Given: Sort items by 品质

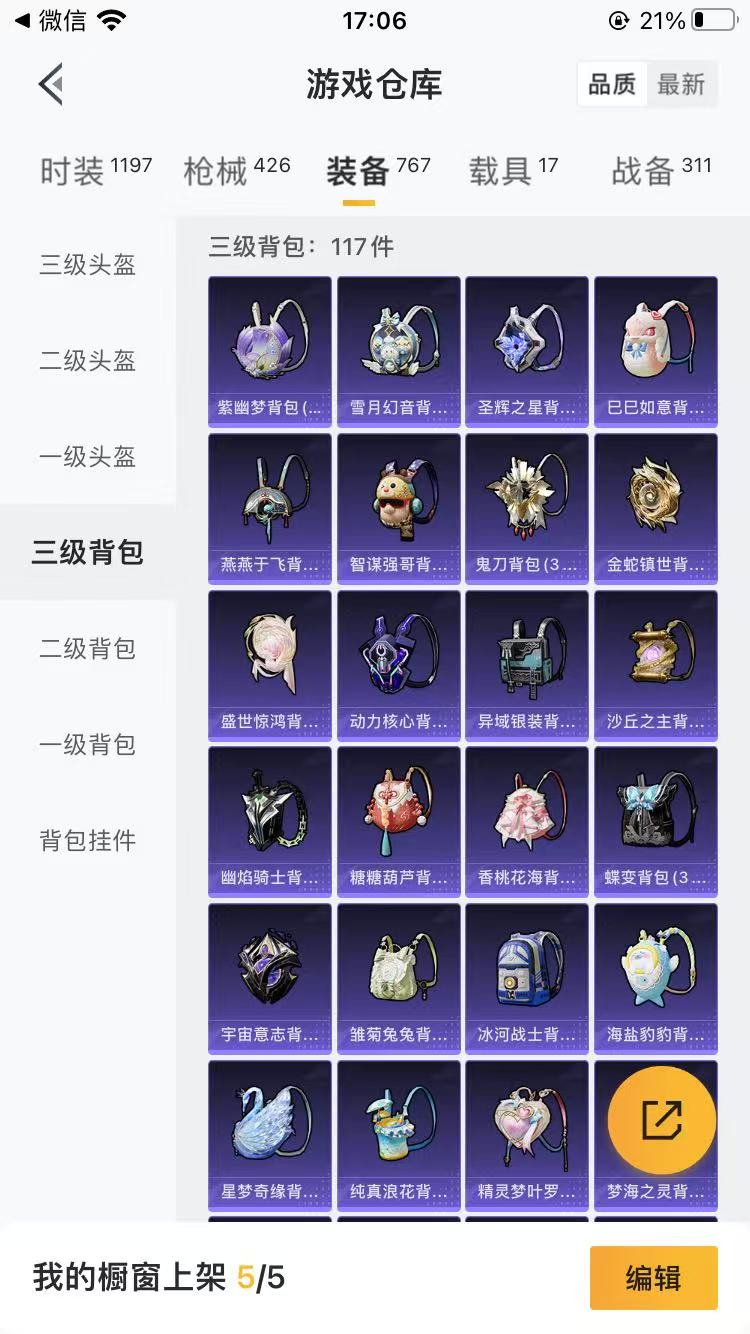Looking at the screenshot, I should point(612,85).
